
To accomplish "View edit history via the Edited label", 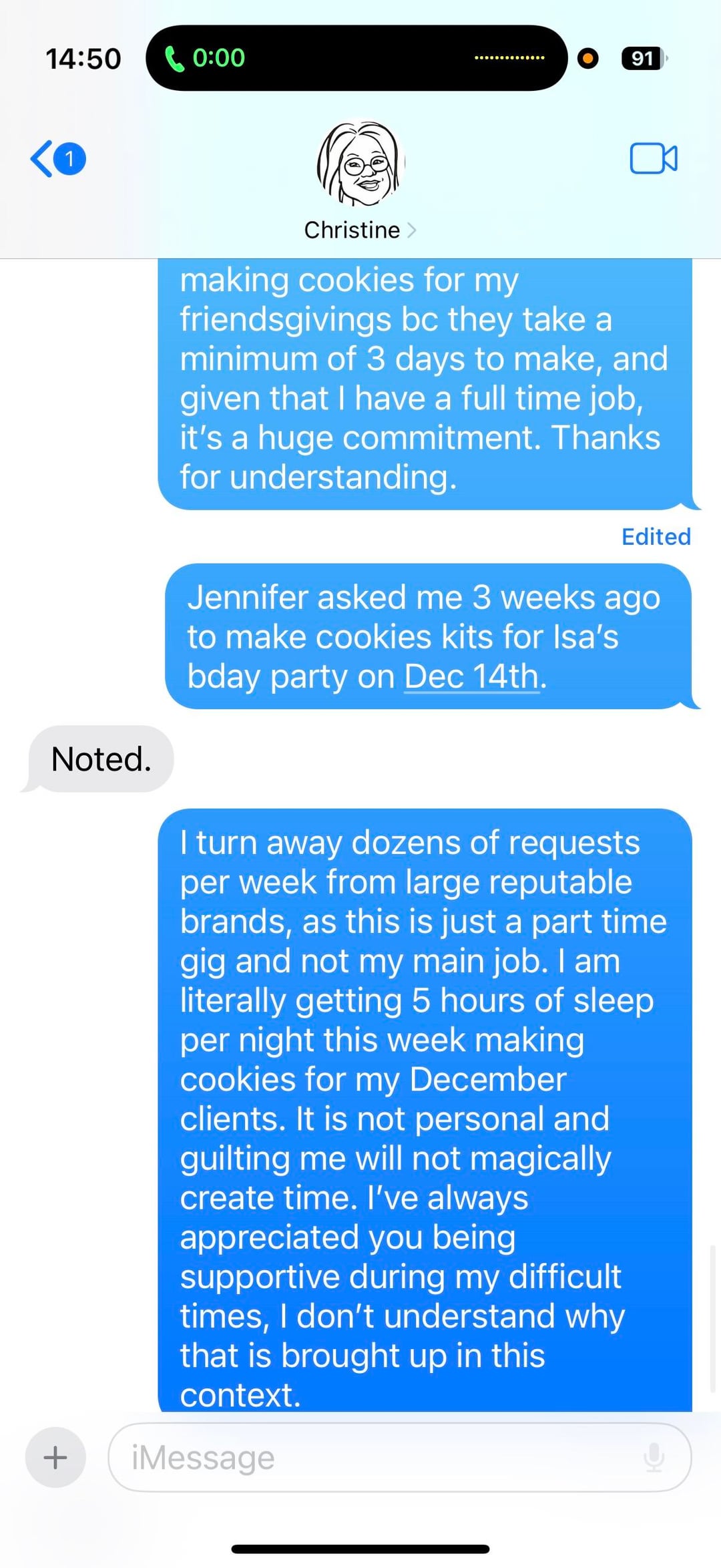I will pos(656,537).
